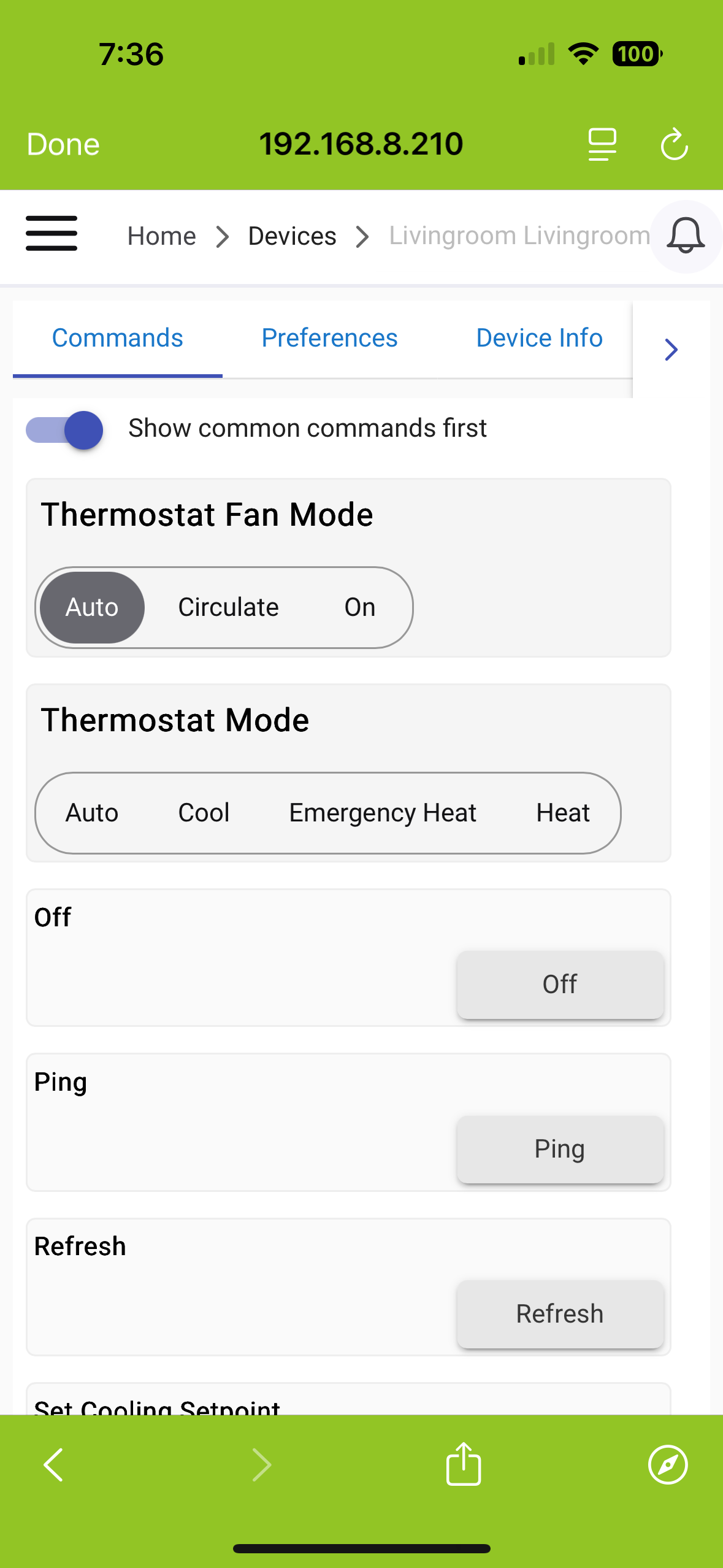Open in Safari via the compass icon
This screenshot has height=1568, width=723.
[668, 1465]
